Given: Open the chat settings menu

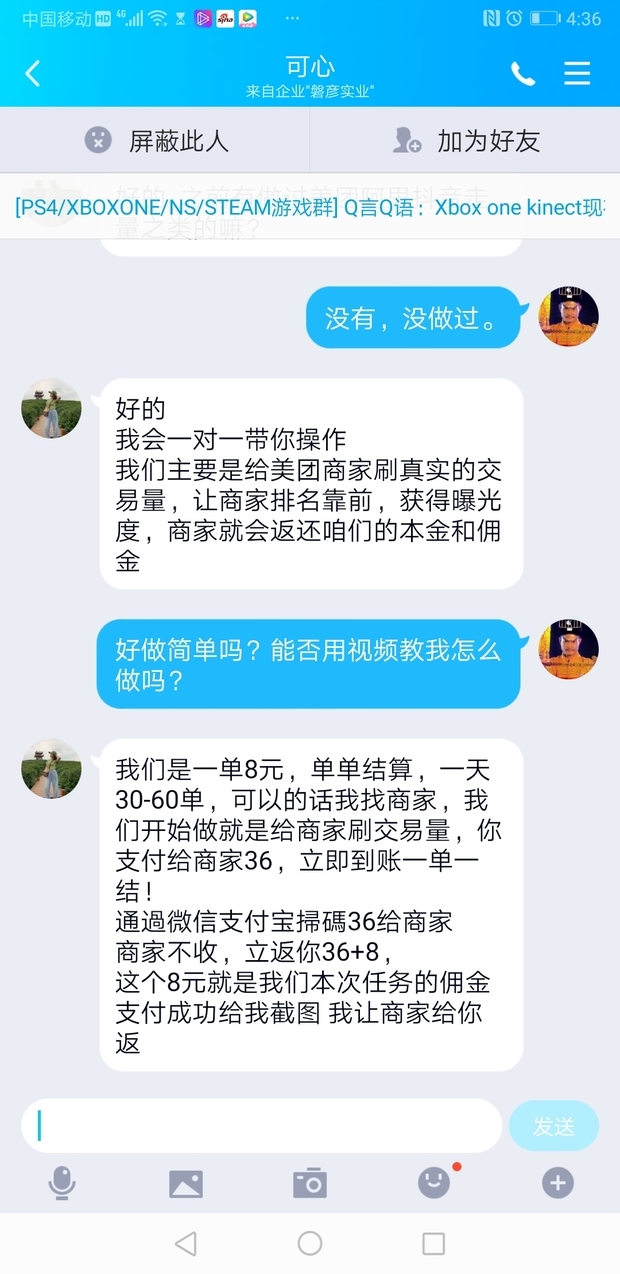Looking at the screenshot, I should point(577,73).
